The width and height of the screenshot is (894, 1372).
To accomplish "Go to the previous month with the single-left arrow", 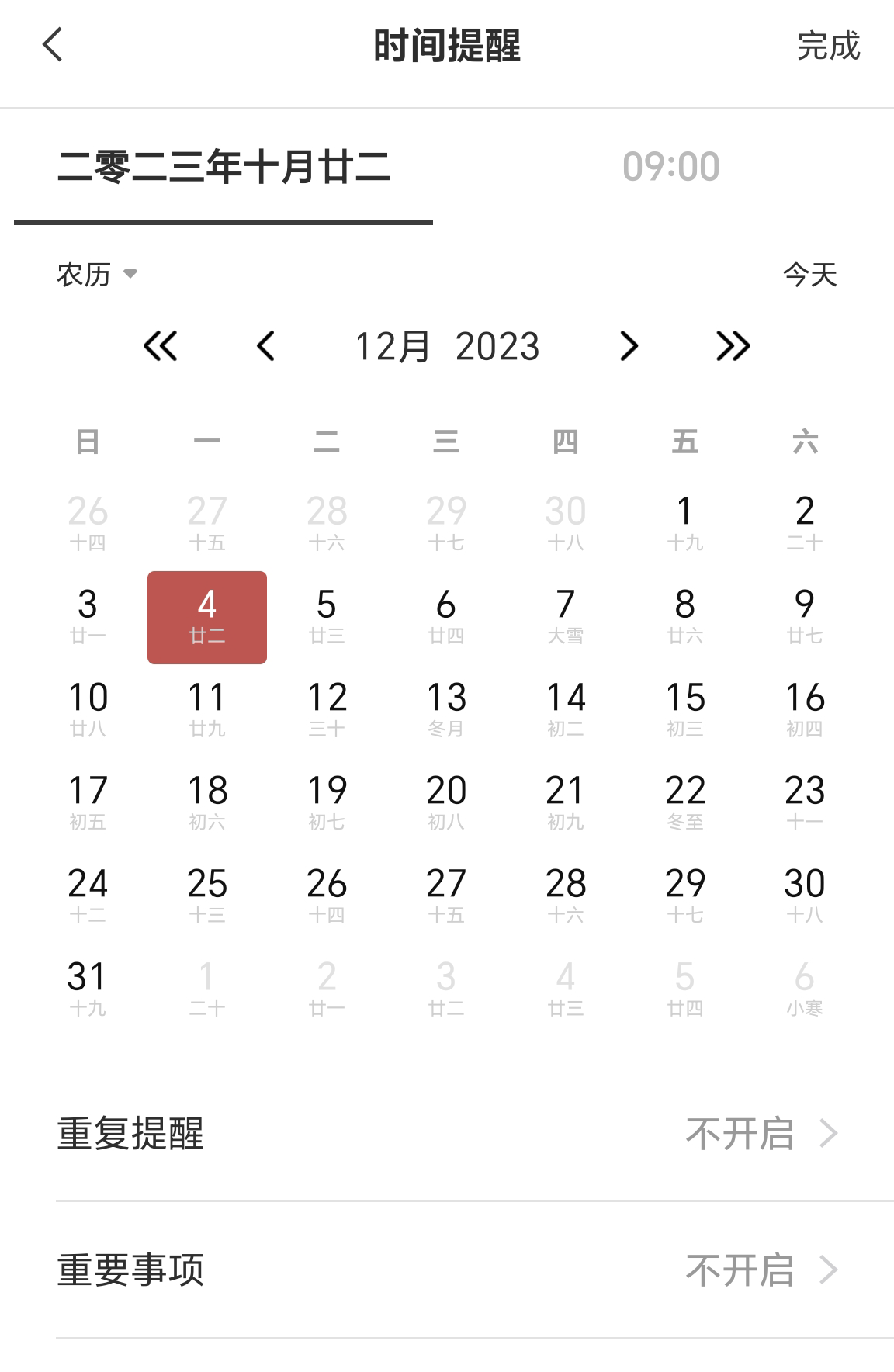I will pyautogui.click(x=266, y=346).
